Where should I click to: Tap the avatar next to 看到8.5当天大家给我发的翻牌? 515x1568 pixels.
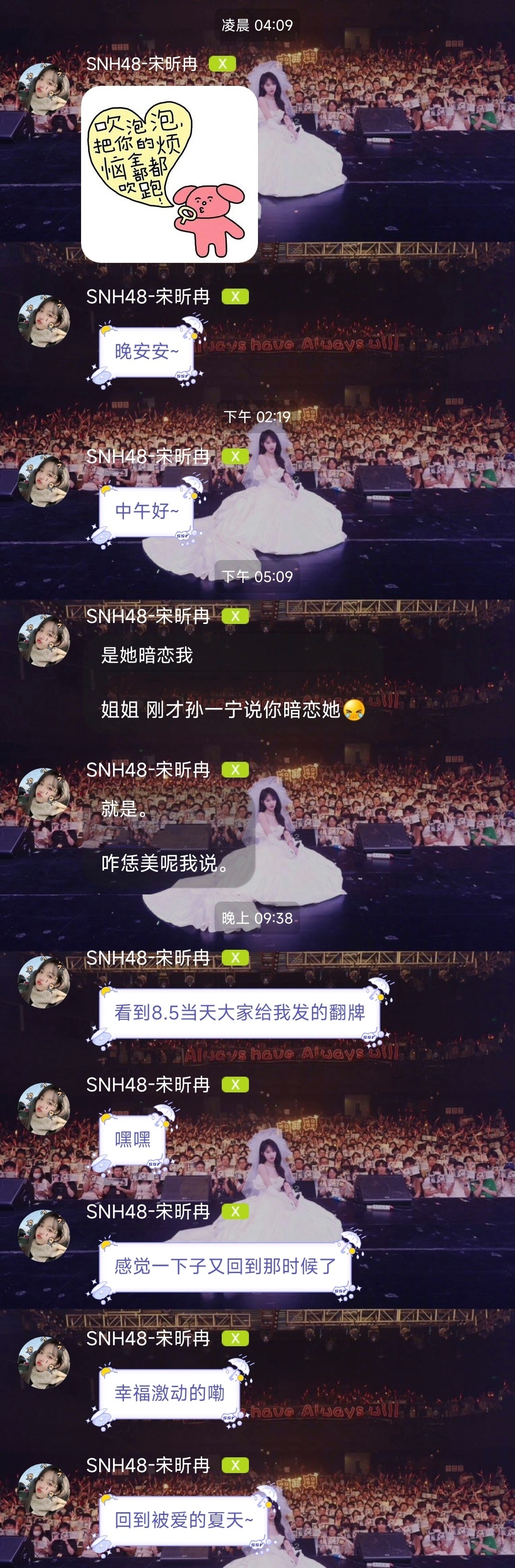[x=44, y=982]
